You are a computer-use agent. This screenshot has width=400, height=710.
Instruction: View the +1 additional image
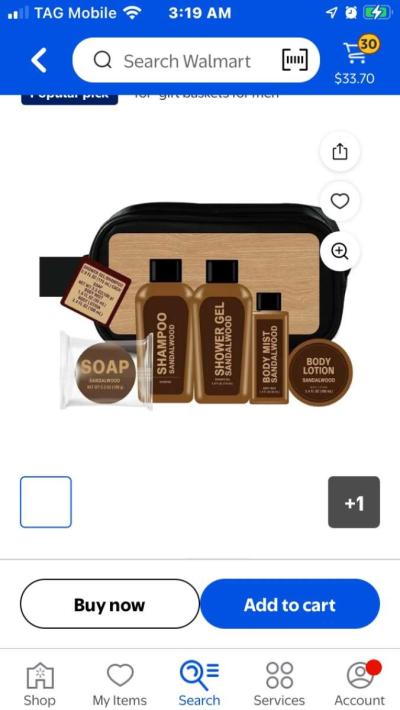tap(354, 502)
